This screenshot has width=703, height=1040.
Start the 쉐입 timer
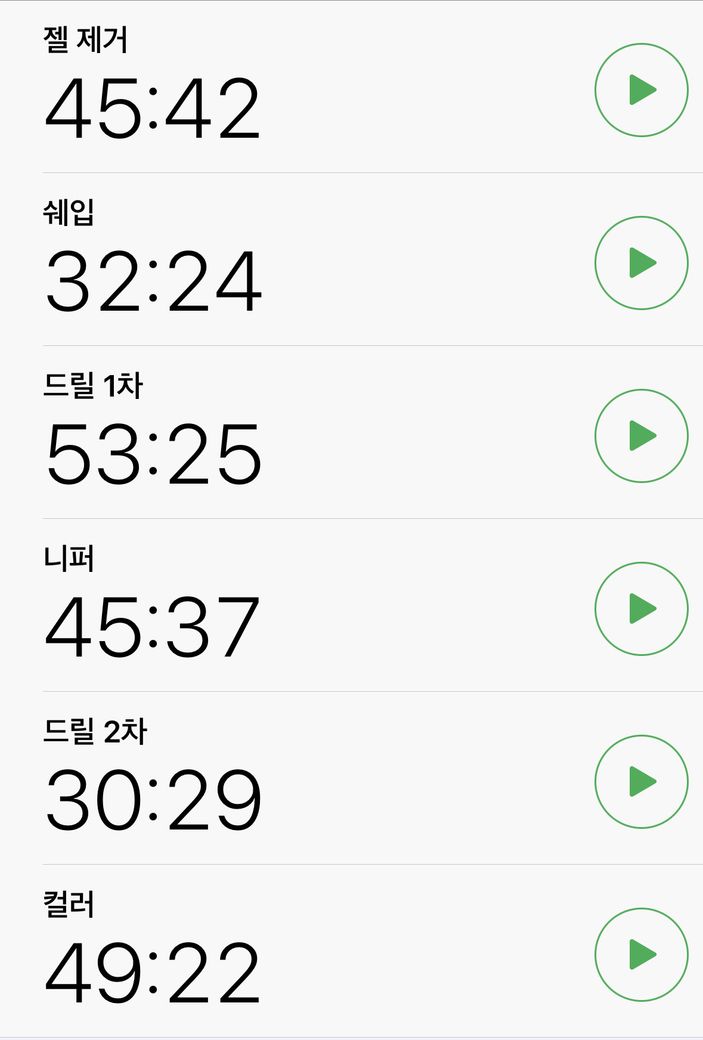(x=641, y=263)
